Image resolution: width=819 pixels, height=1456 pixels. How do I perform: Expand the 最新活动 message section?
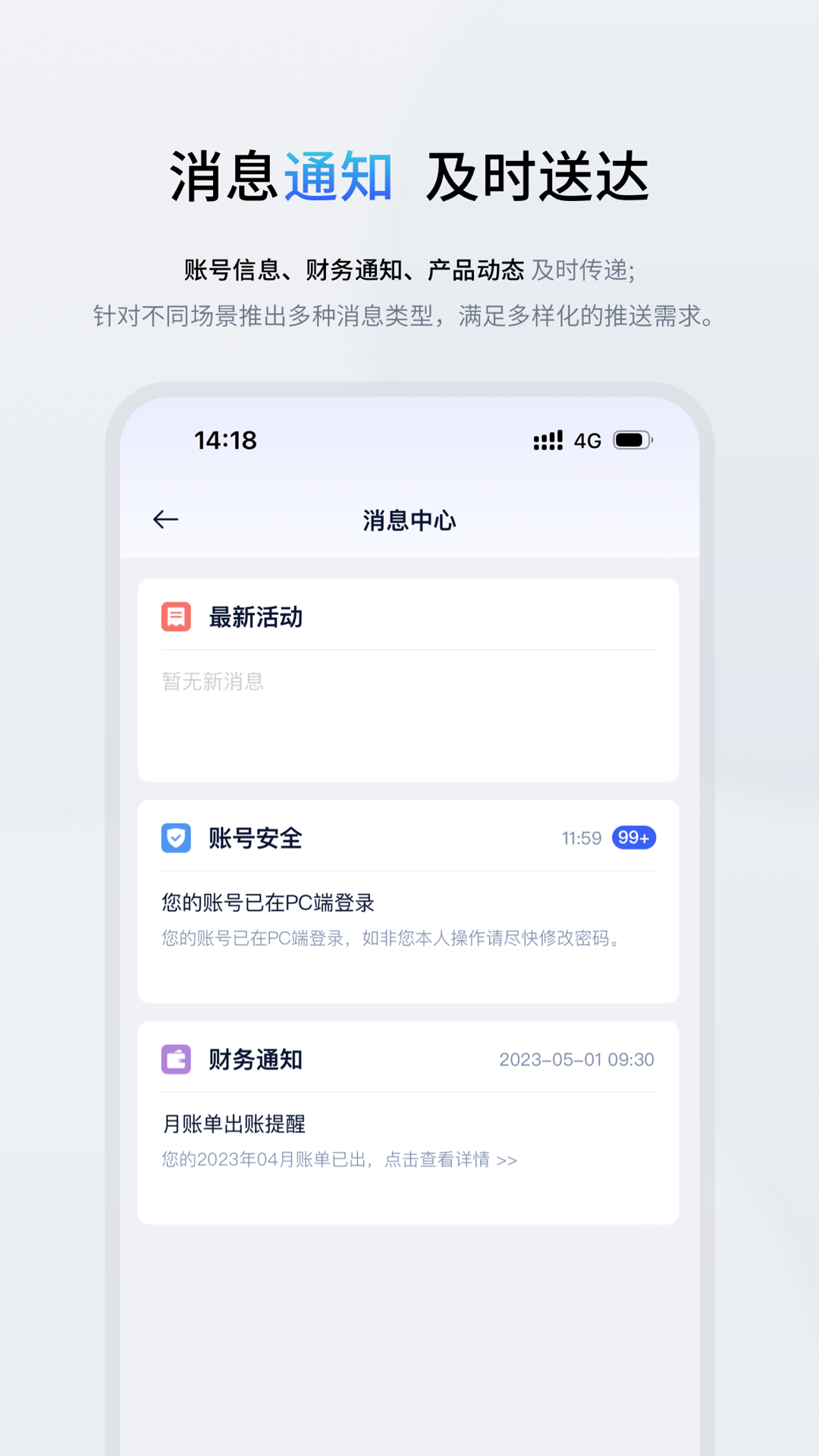click(408, 679)
